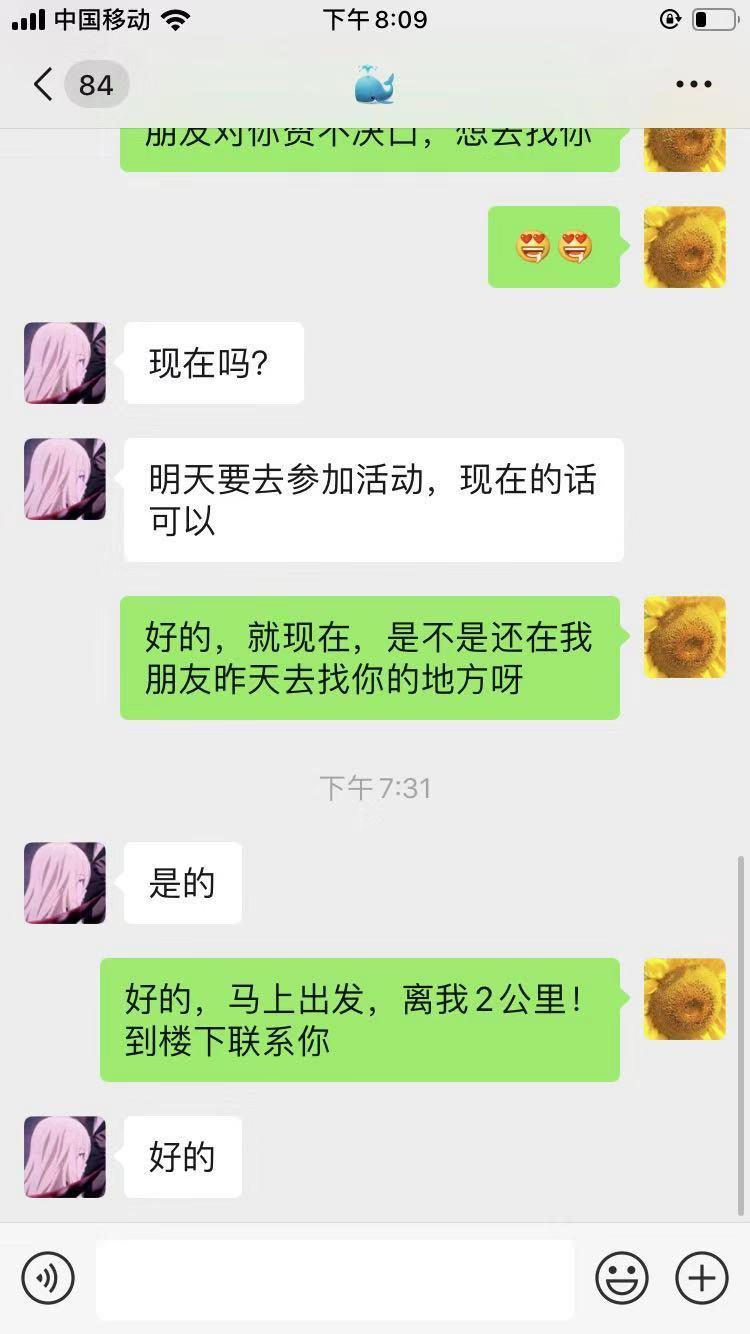Image resolution: width=750 pixels, height=1334 pixels.
Task: Tap the heart-eyes emoji message
Action: (554, 247)
